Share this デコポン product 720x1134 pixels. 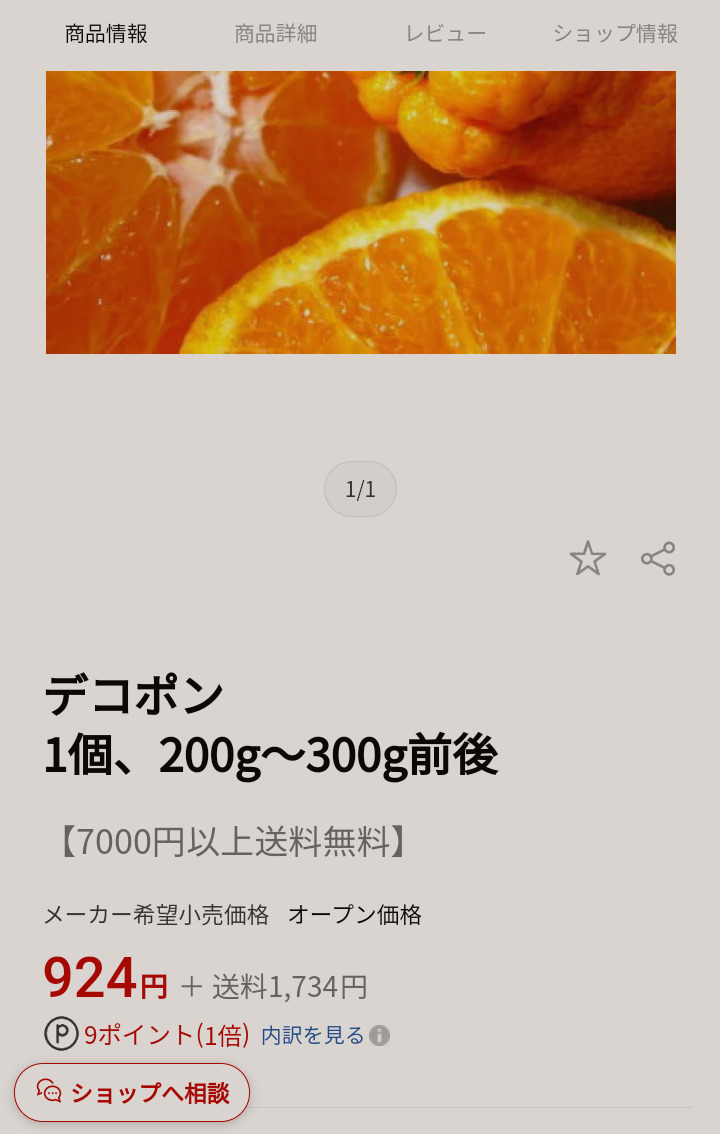[658, 559]
